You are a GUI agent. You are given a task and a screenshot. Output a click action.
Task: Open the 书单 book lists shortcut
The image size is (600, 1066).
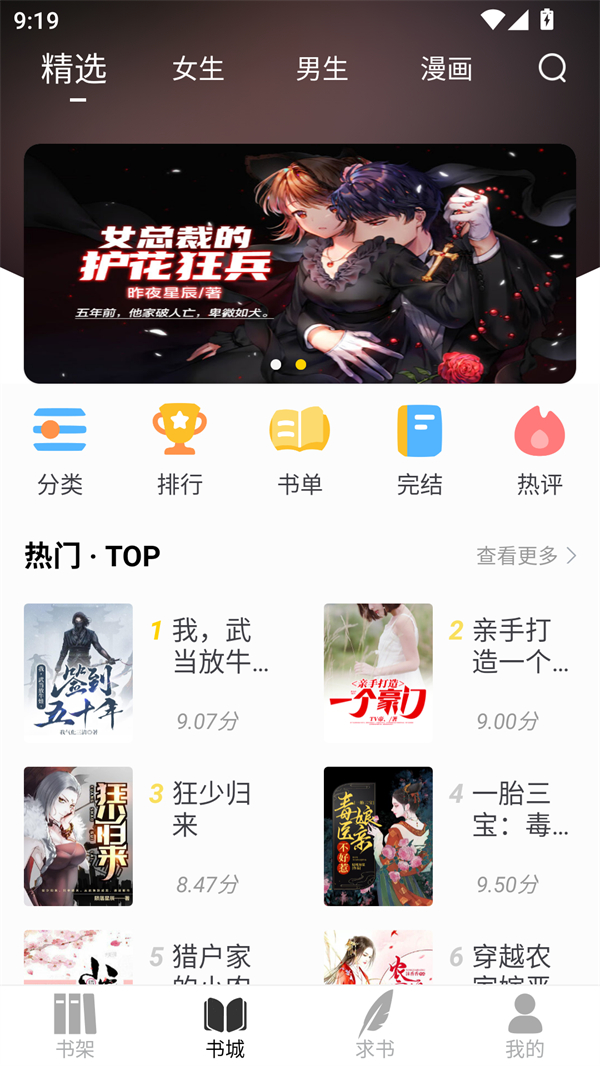tap(300, 450)
